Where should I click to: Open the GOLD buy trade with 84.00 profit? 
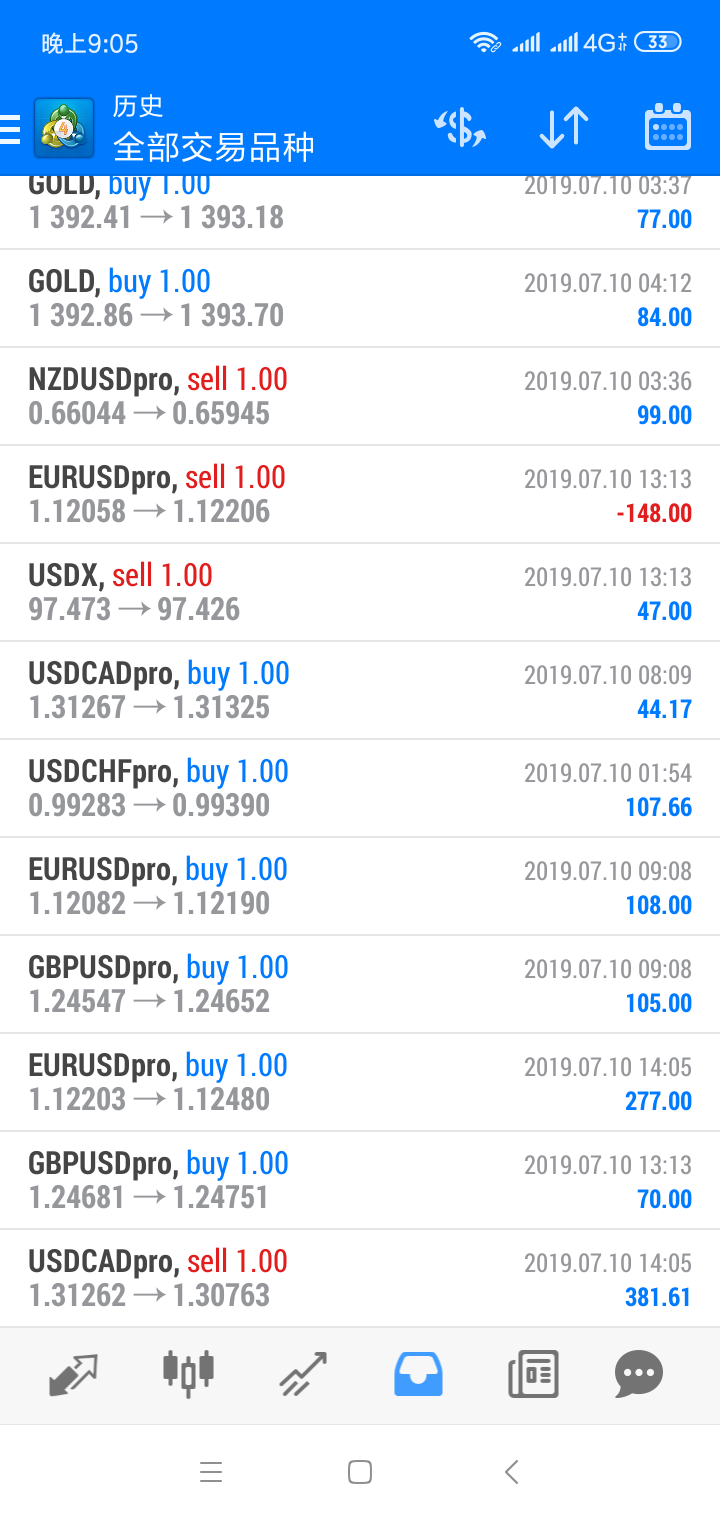pos(360,298)
